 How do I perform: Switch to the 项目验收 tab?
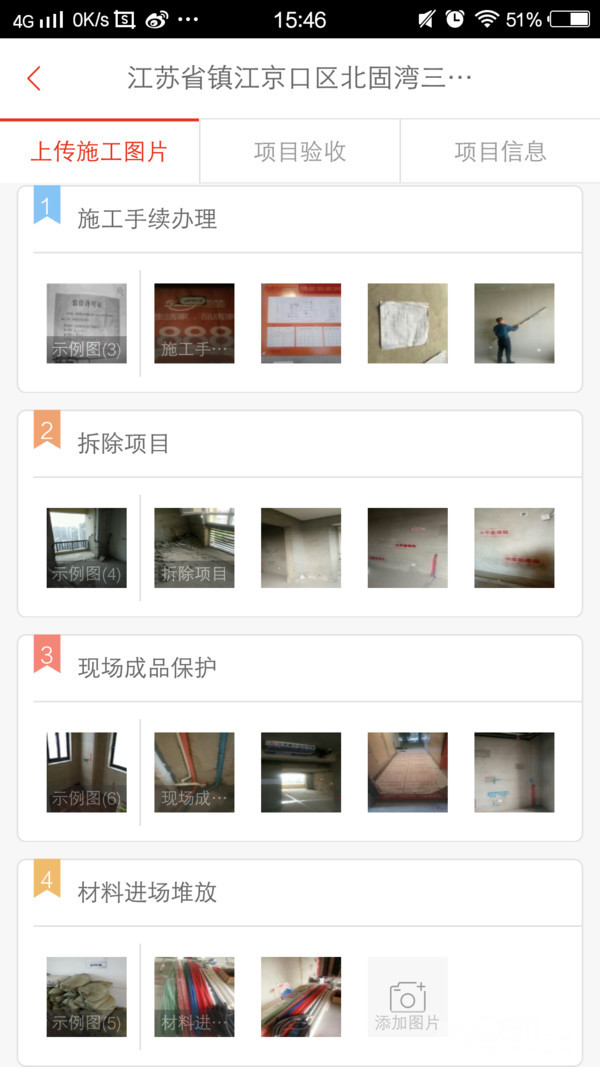[300, 152]
